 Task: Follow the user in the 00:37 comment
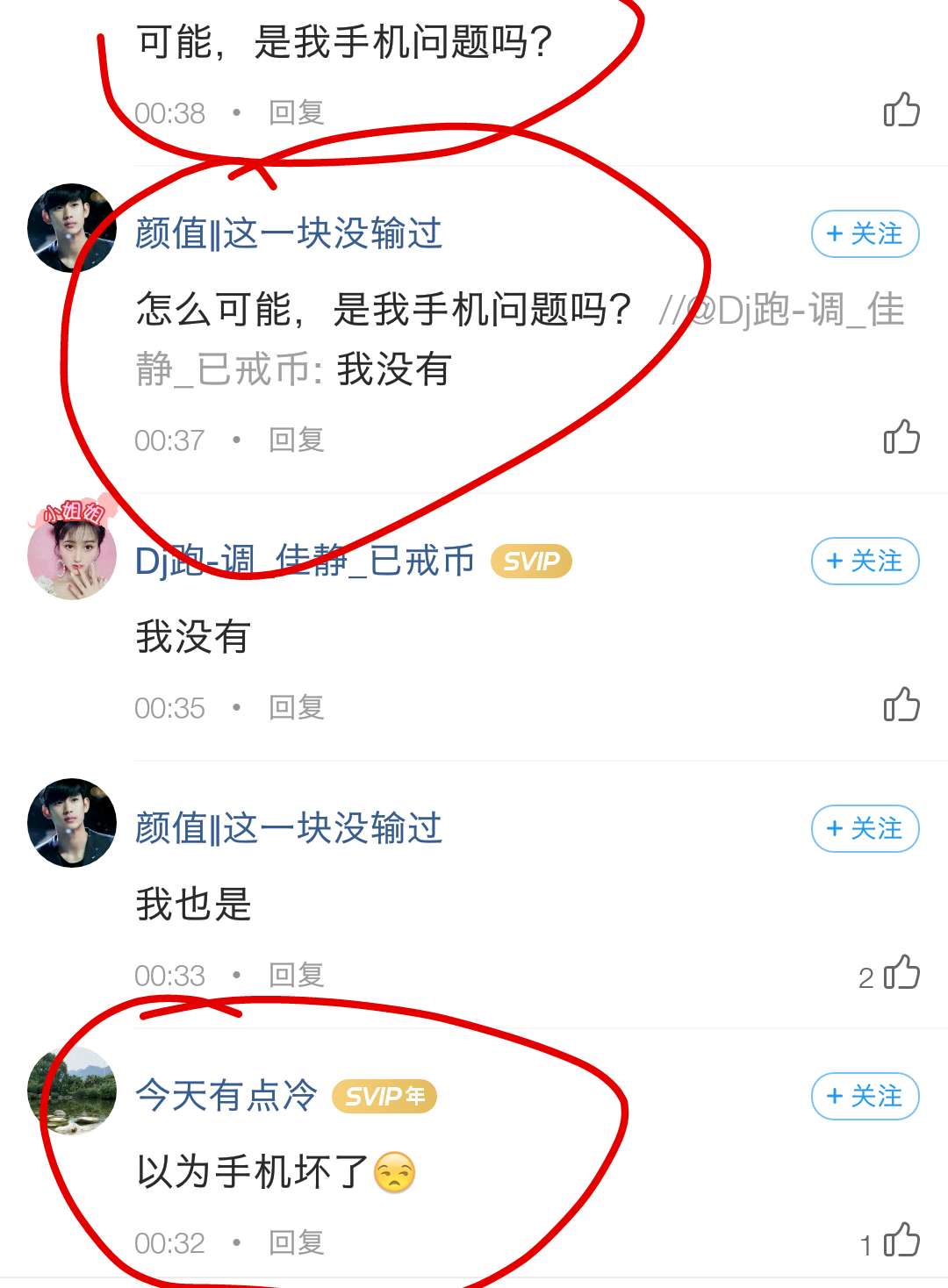tap(865, 234)
